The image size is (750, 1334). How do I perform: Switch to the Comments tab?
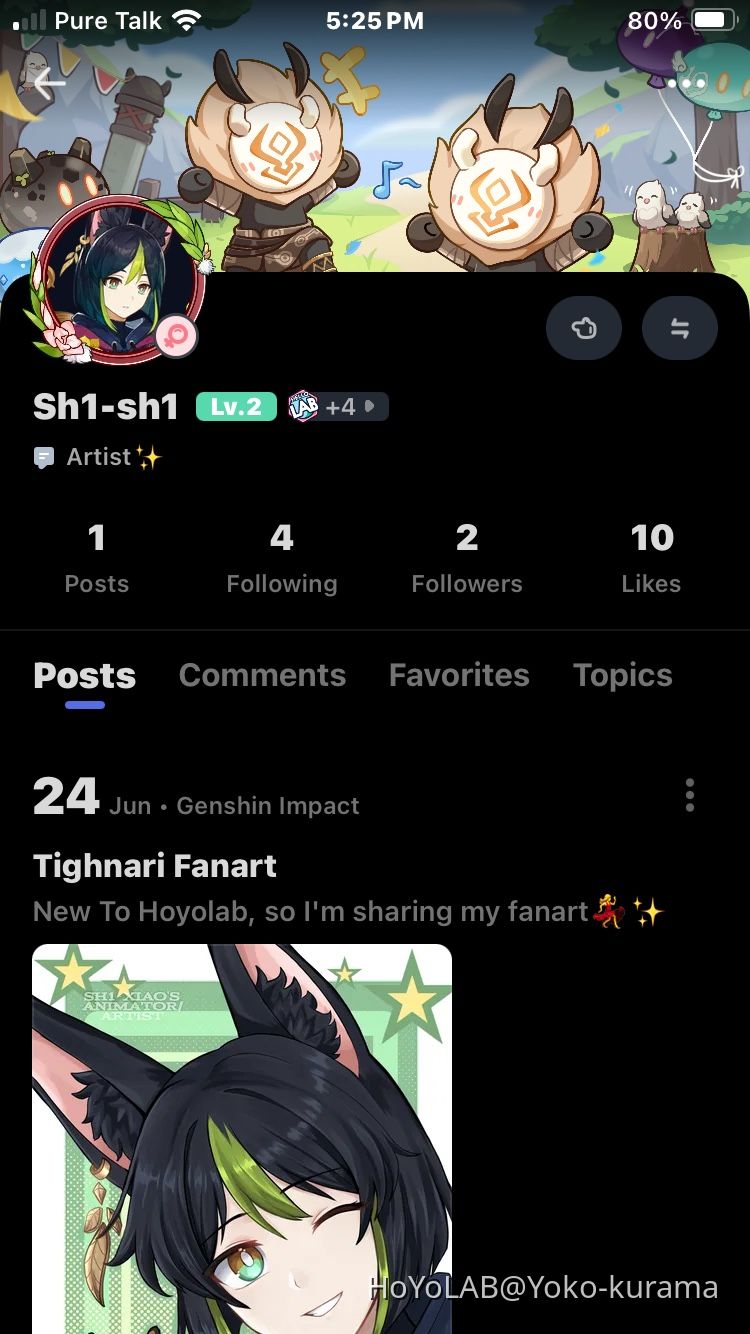(262, 675)
